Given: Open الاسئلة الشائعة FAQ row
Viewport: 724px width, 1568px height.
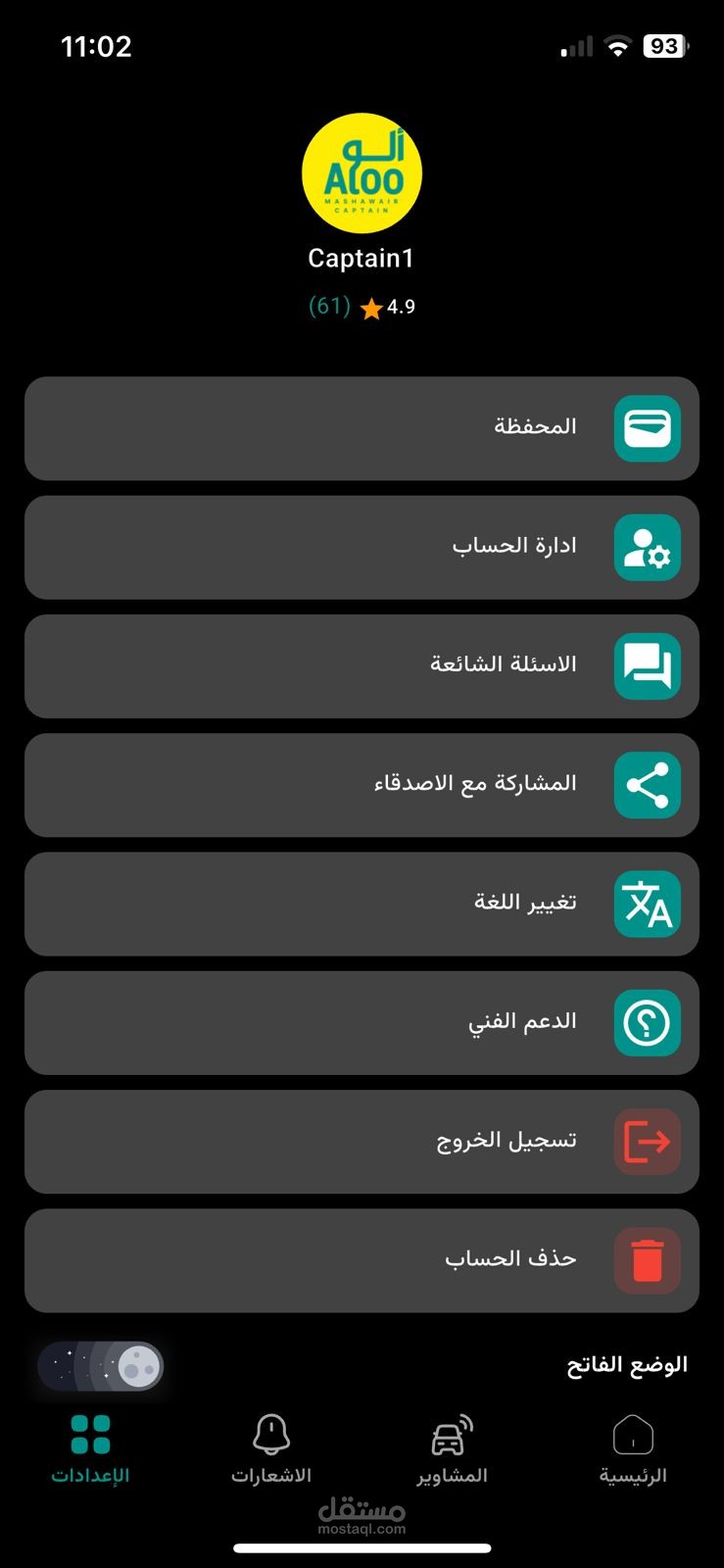Looking at the screenshot, I should (362, 666).
